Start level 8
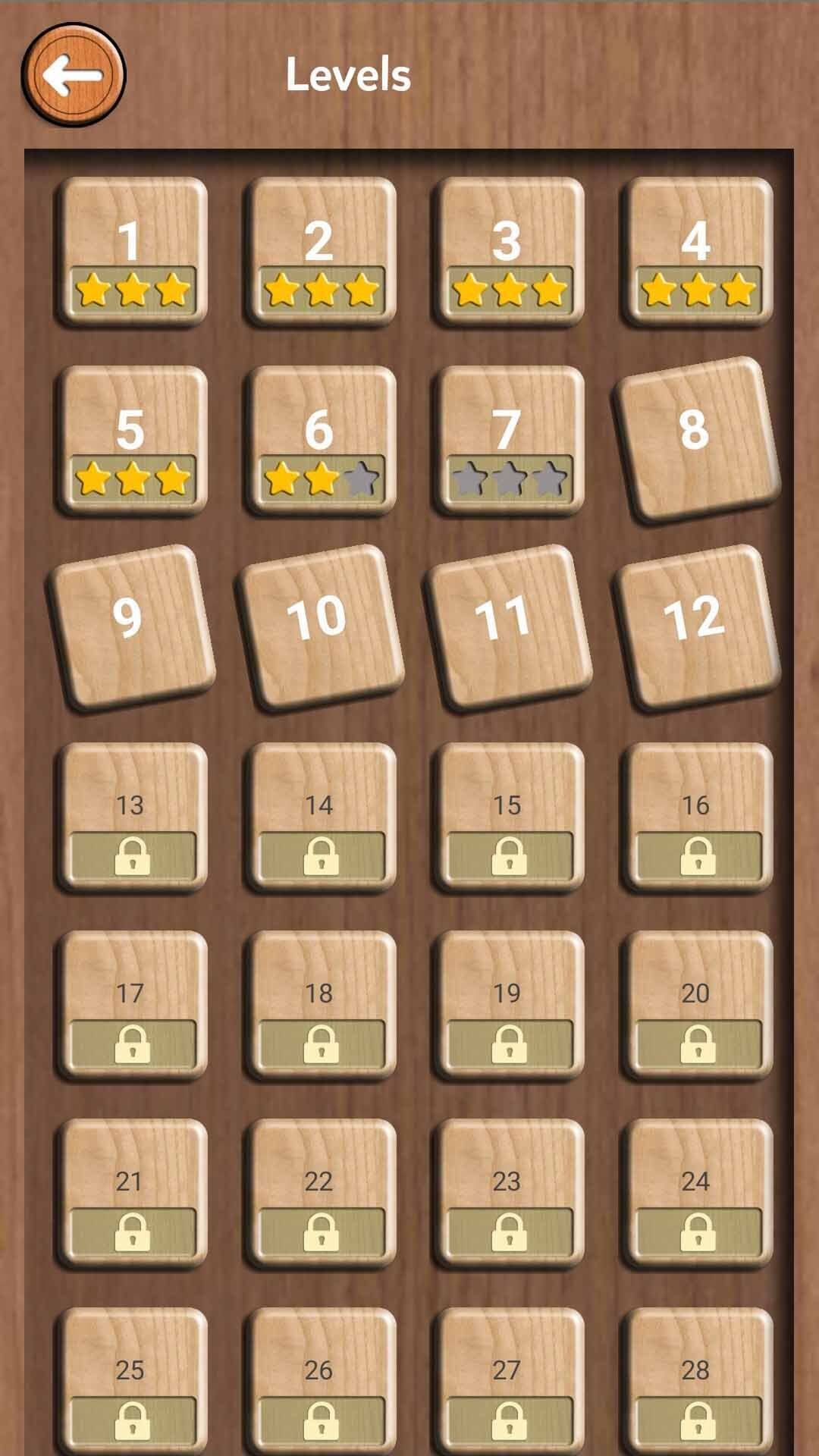This screenshot has width=819, height=1456. point(696,439)
